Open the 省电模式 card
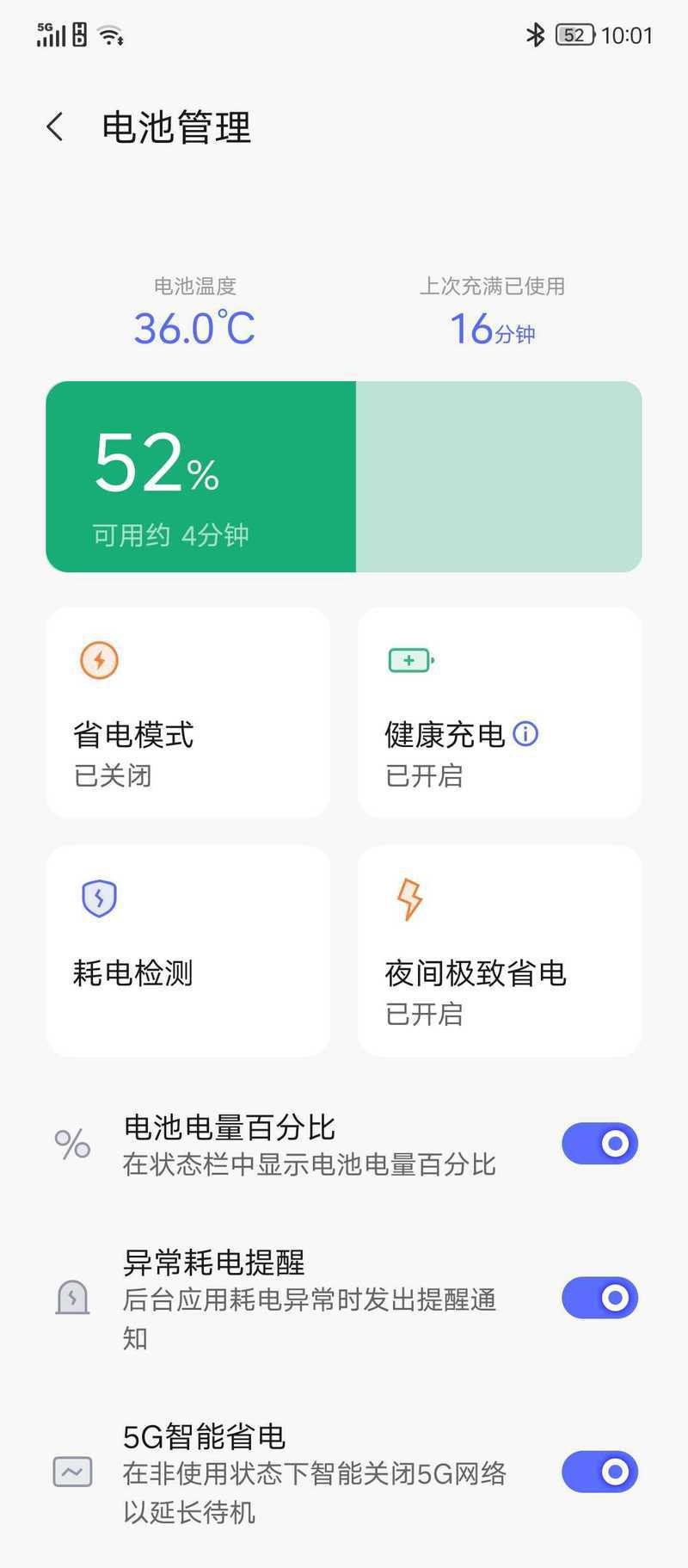 coord(188,713)
